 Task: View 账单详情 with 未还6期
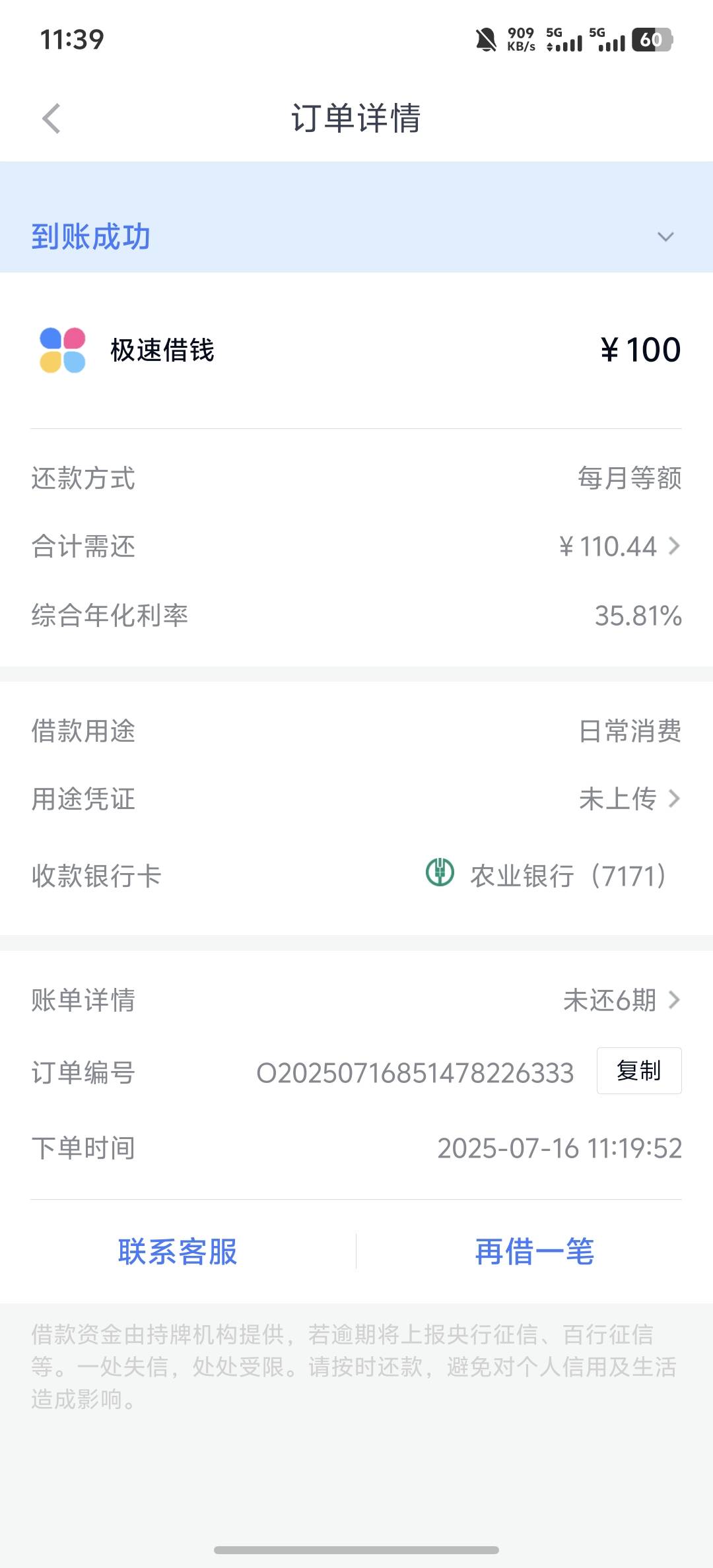[x=356, y=1000]
